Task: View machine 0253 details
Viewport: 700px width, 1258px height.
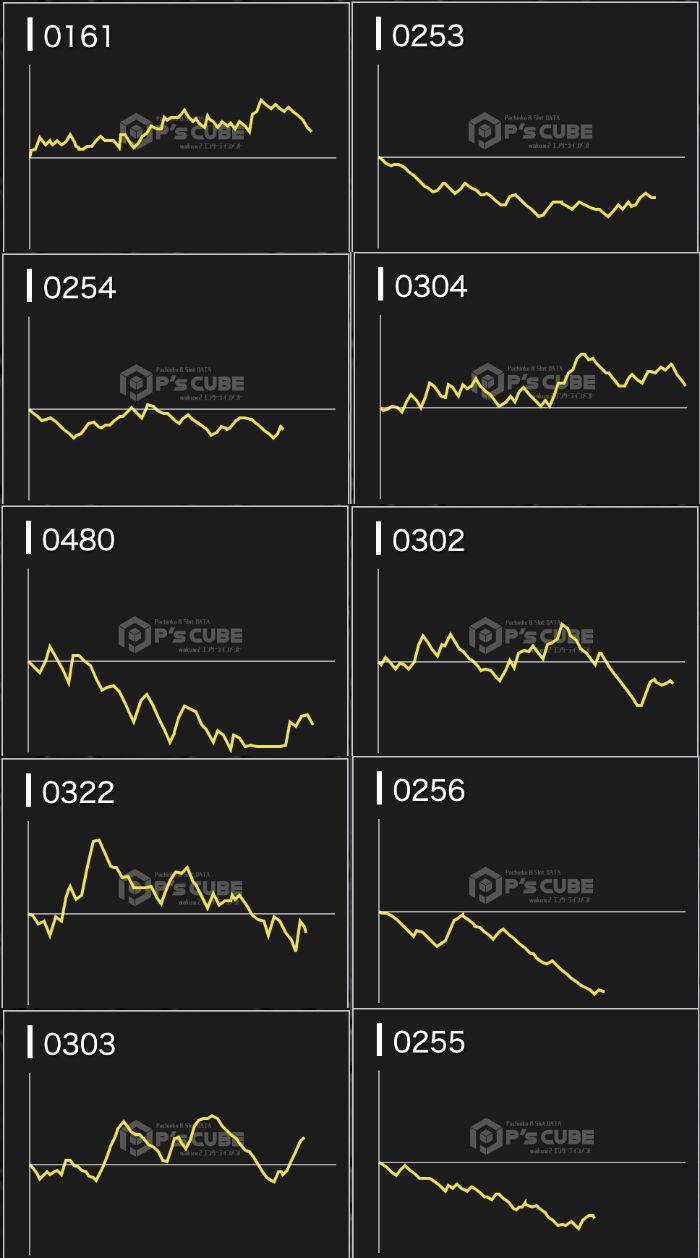Action: coord(524,127)
